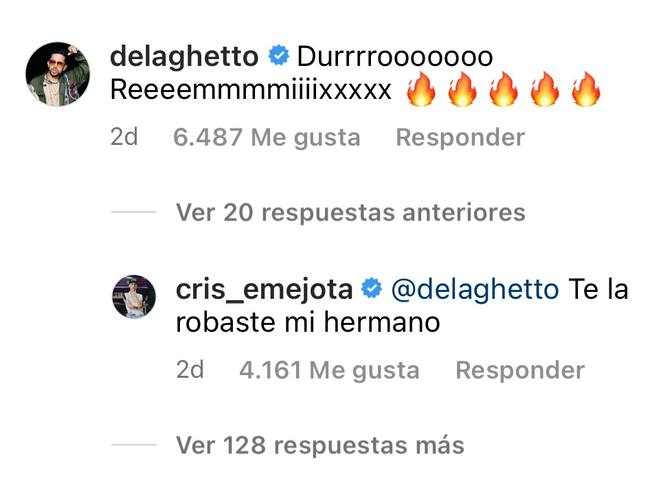The image size is (650, 487).
Task: Reply to delaghetto's comment
Action: 460,138
